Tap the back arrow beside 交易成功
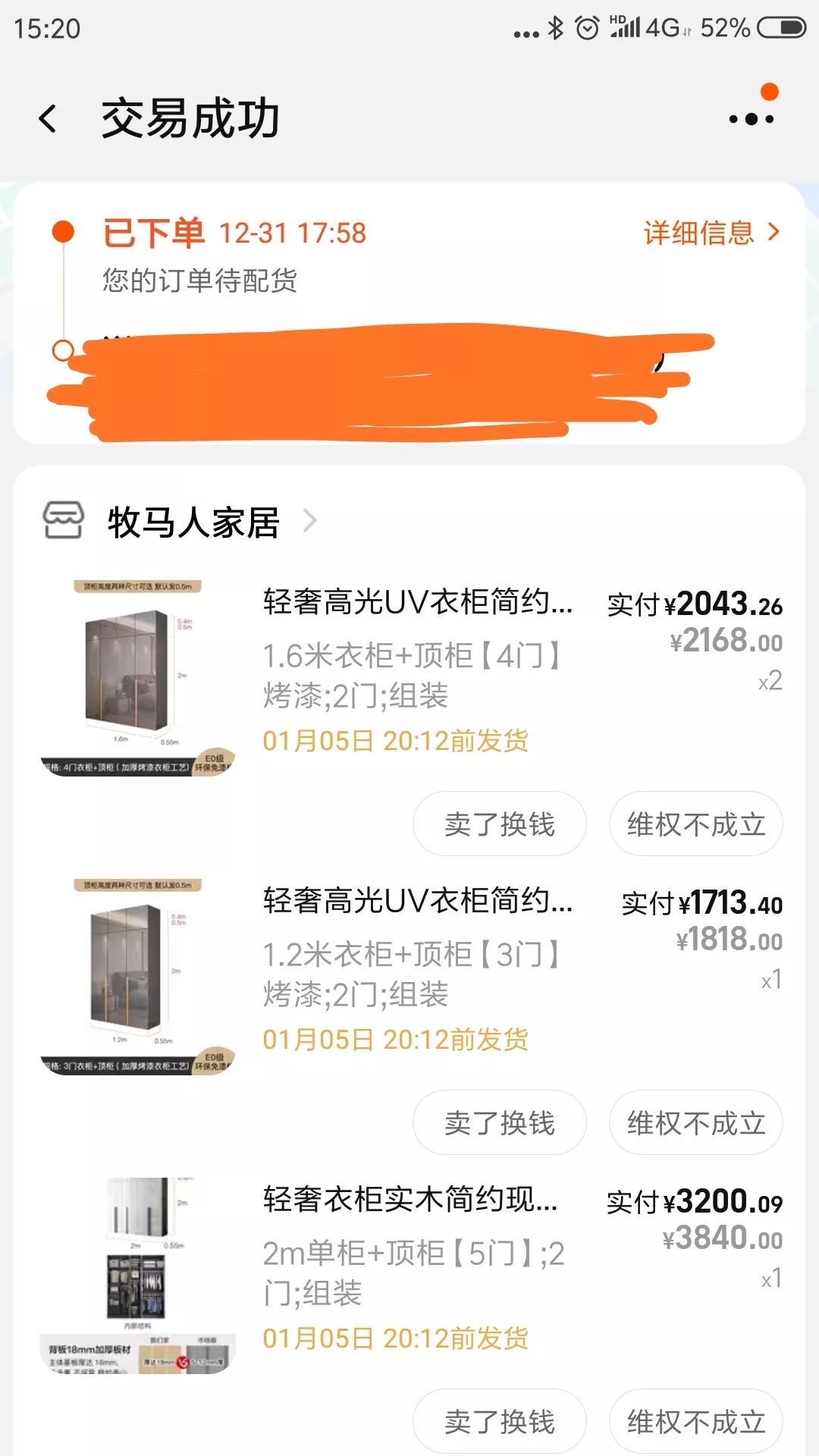The width and height of the screenshot is (819, 1456). (47, 118)
